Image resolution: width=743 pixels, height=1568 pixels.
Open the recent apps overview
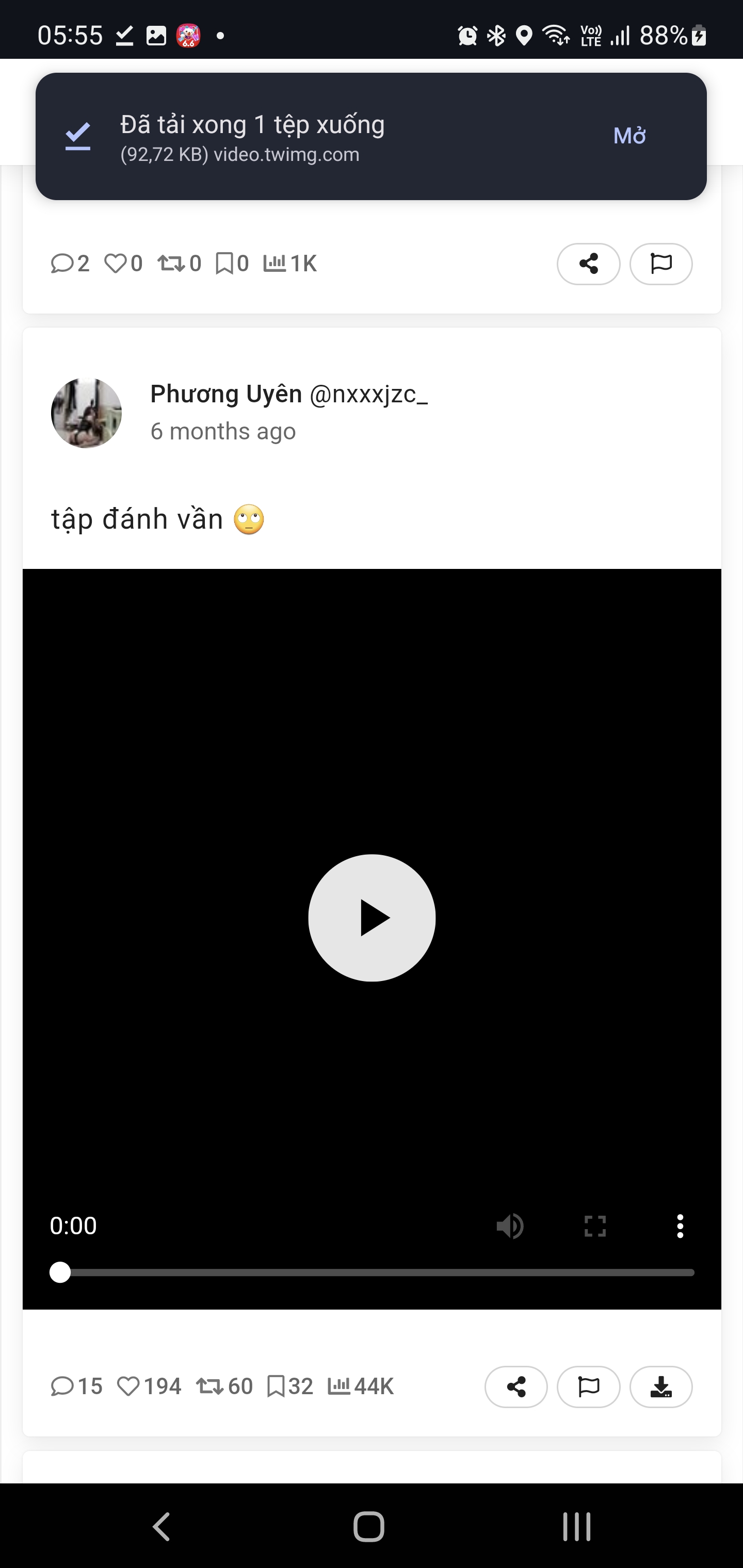[x=576, y=1526]
